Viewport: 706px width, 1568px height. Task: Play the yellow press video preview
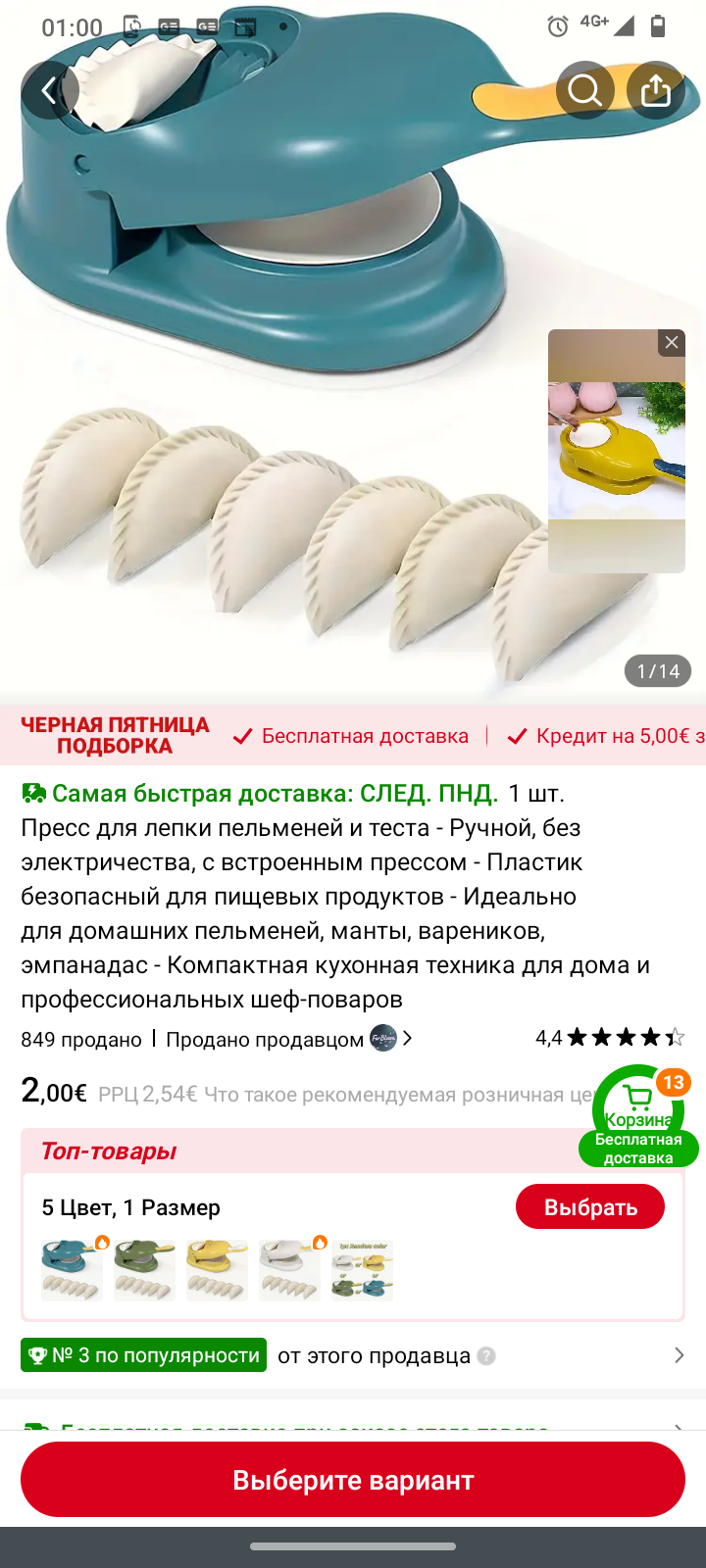point(616,461)
